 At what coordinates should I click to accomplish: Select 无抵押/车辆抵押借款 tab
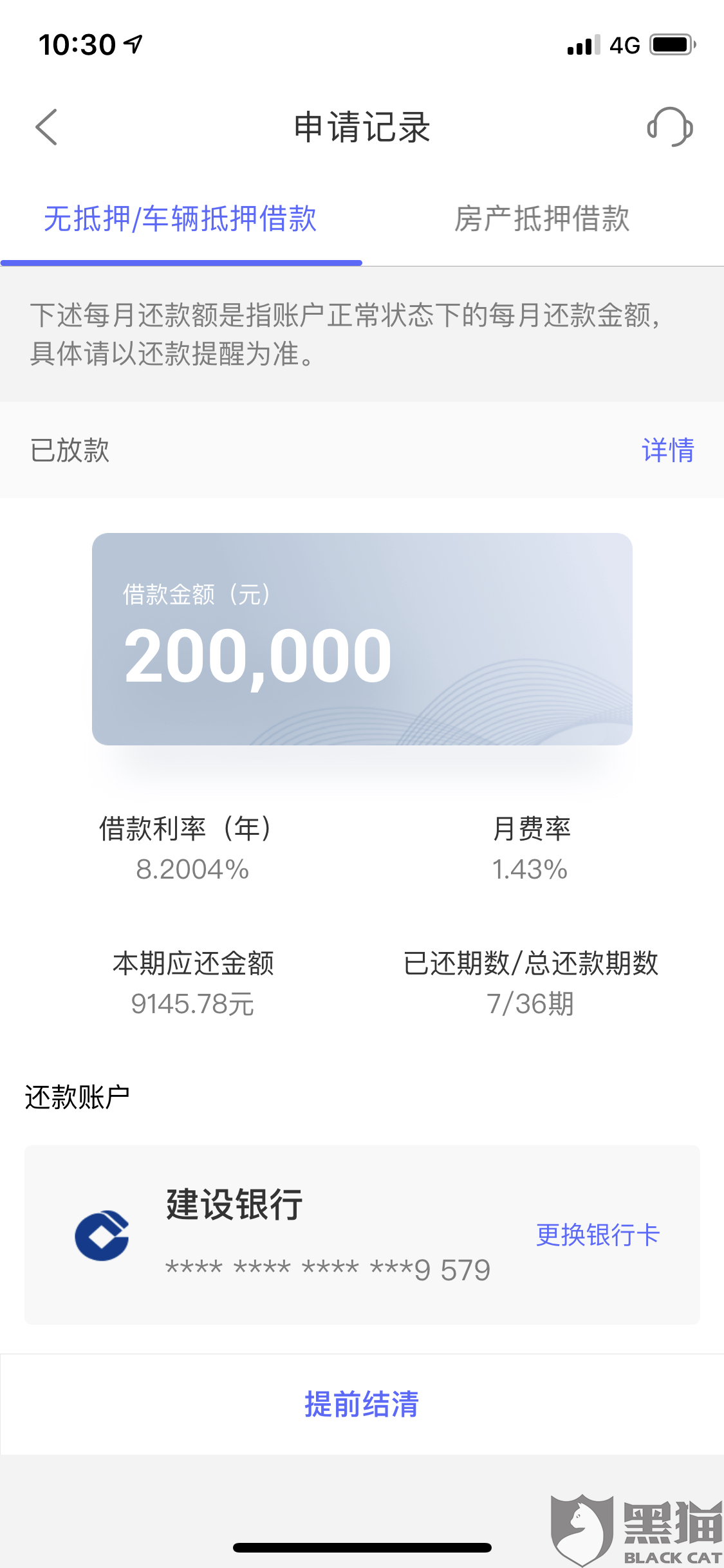(x=180, y=219)
